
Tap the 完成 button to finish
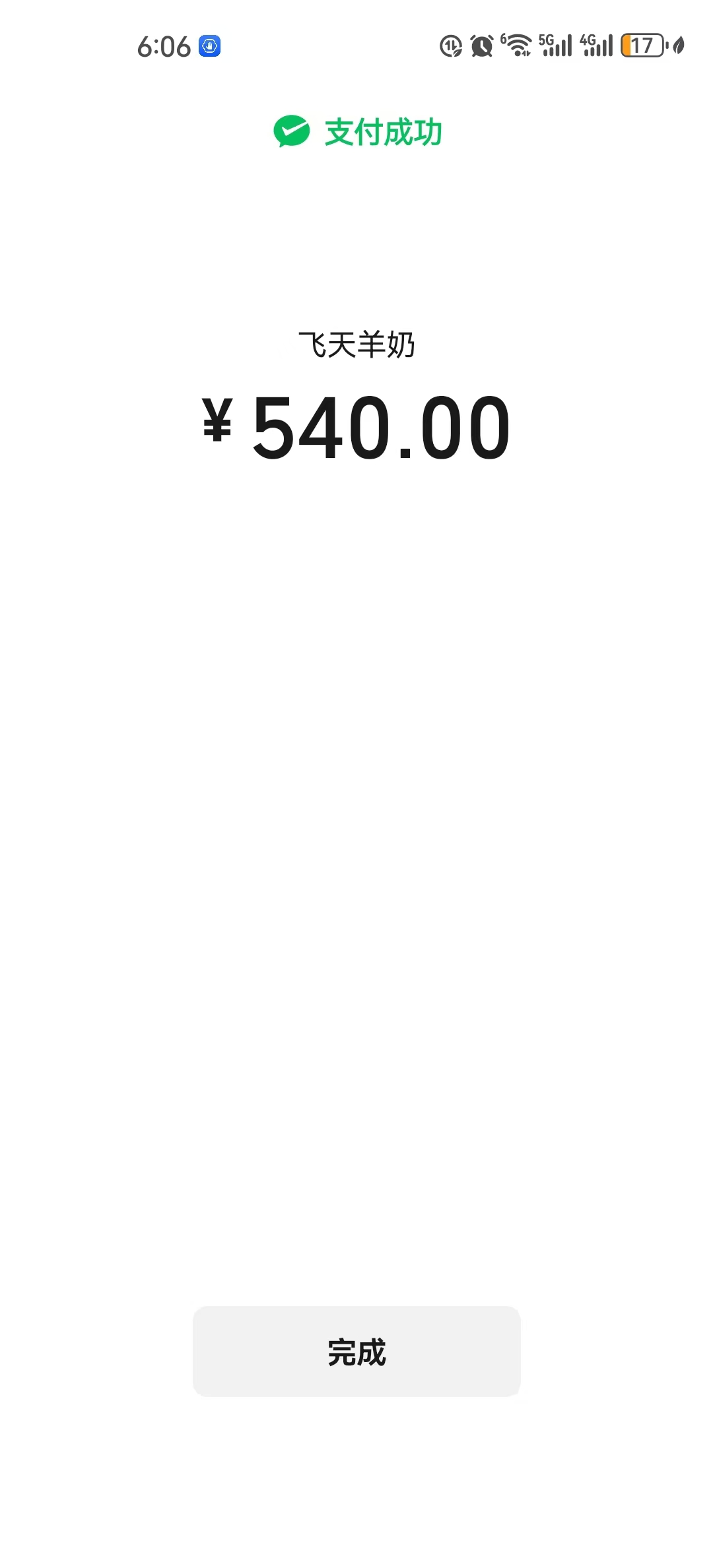pyautogui.click(x=356, y=1352)
